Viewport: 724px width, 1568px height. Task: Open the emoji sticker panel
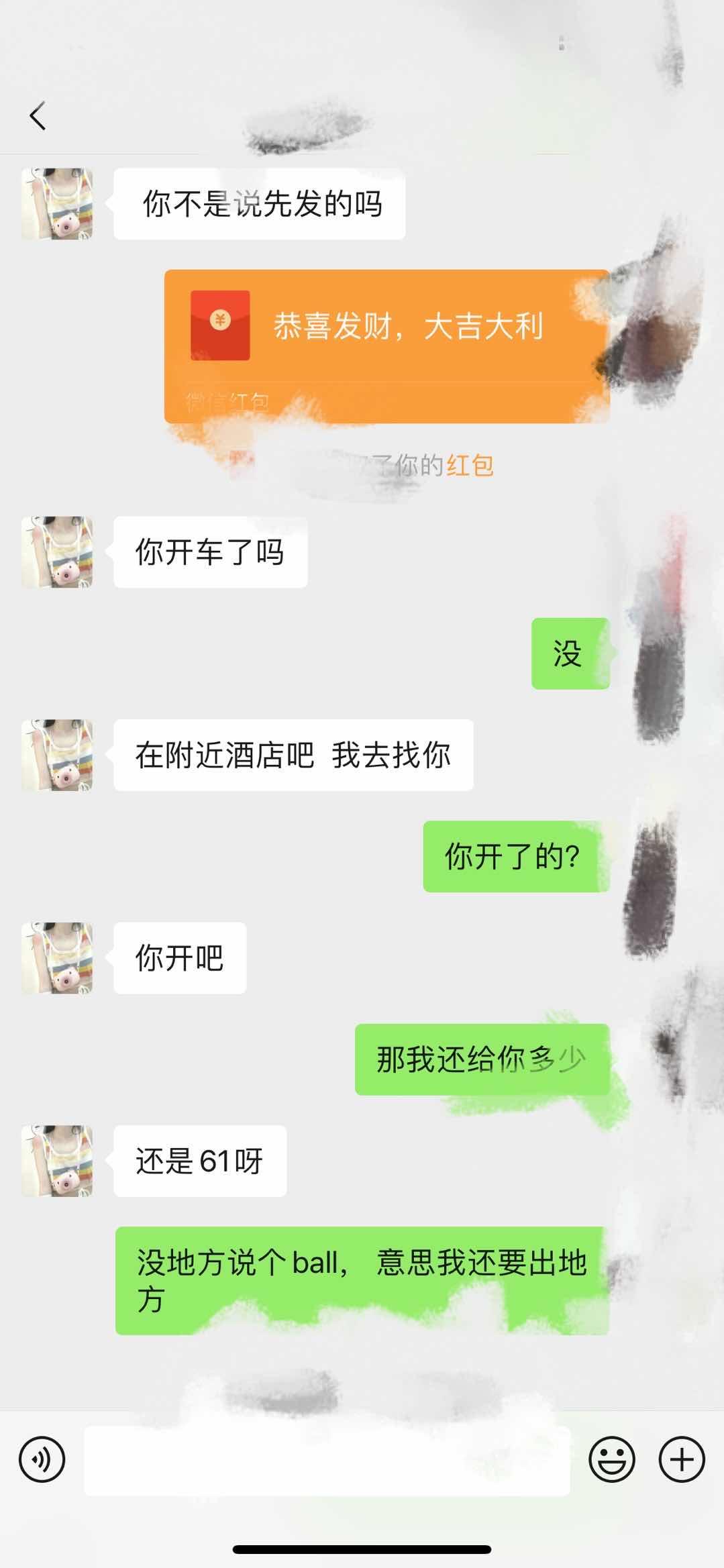(x=611, y=1459)
